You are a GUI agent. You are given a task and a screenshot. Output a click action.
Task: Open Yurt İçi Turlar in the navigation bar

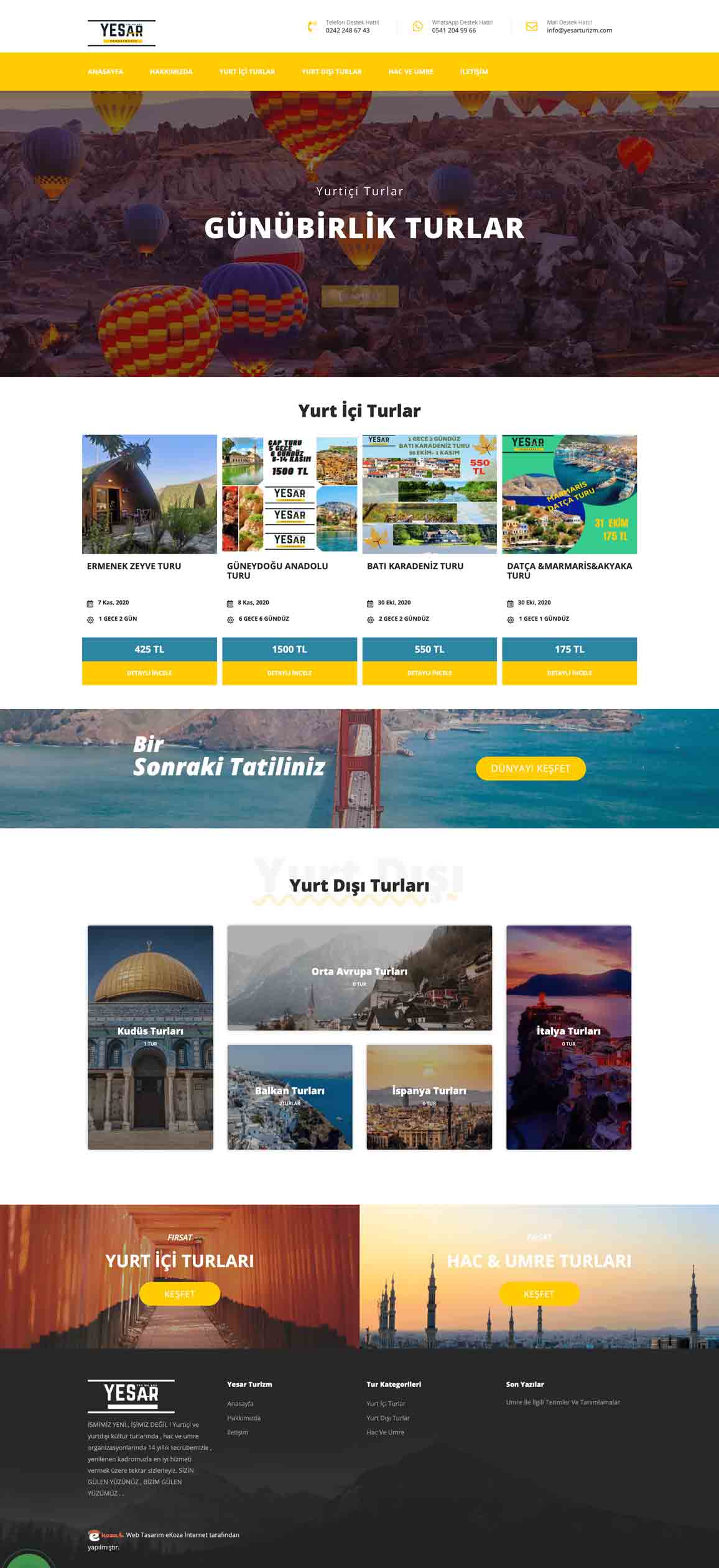point(247,72)
